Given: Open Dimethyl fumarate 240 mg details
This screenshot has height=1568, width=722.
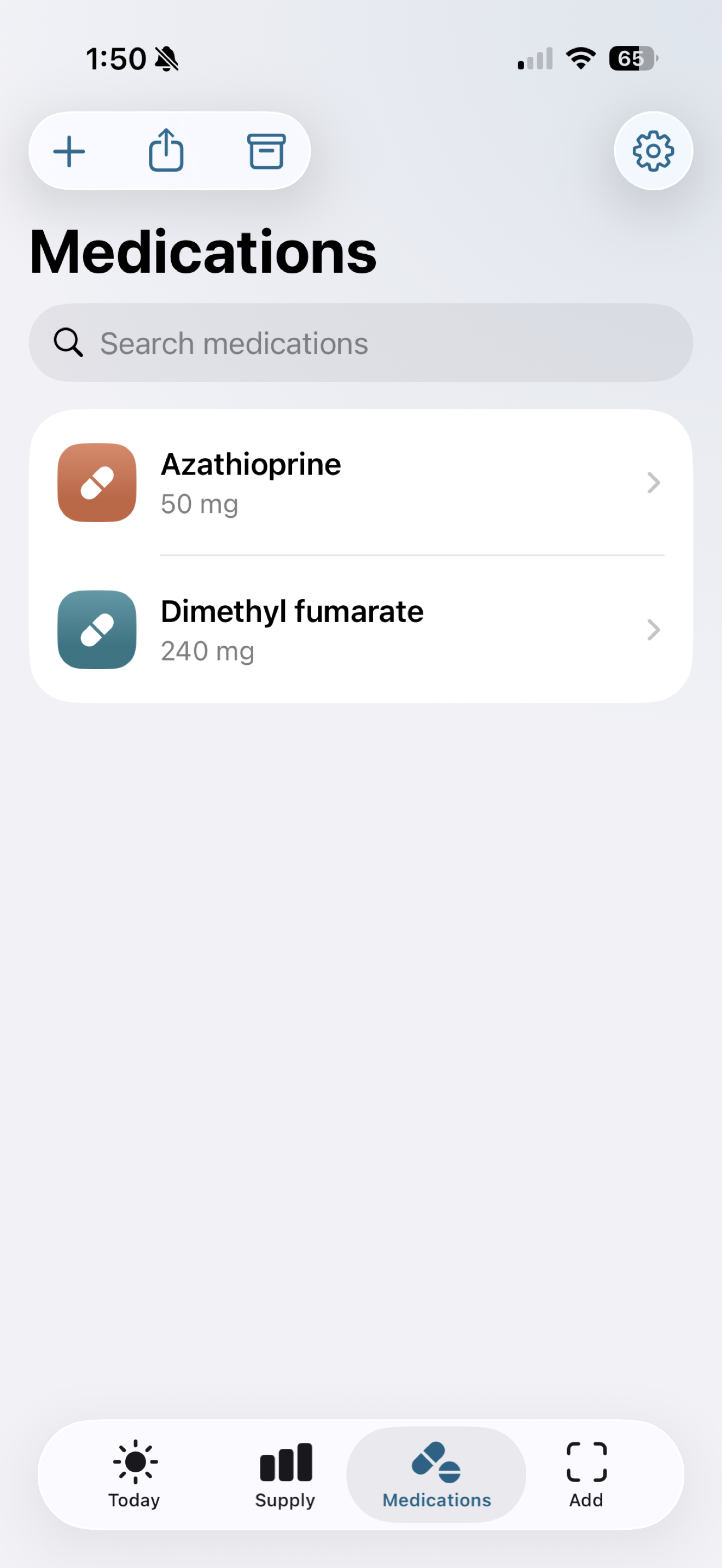Looking at the screenshot, I should 361,629.
